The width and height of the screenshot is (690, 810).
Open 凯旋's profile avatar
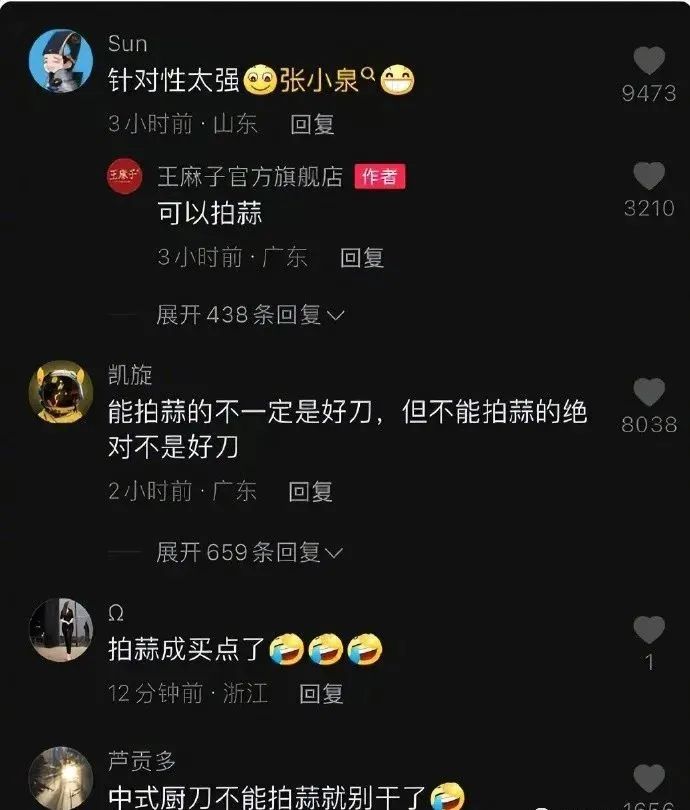(60, 393)
